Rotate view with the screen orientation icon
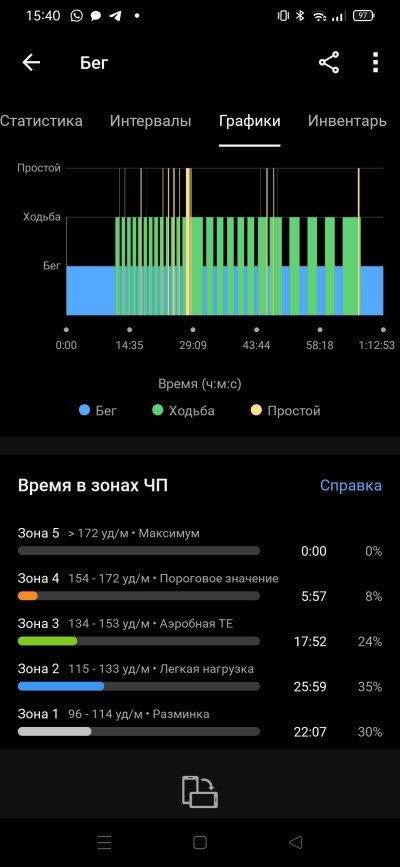Image resolution: width=400 pixels, height=867 pixels. click(x=200, y=791)
